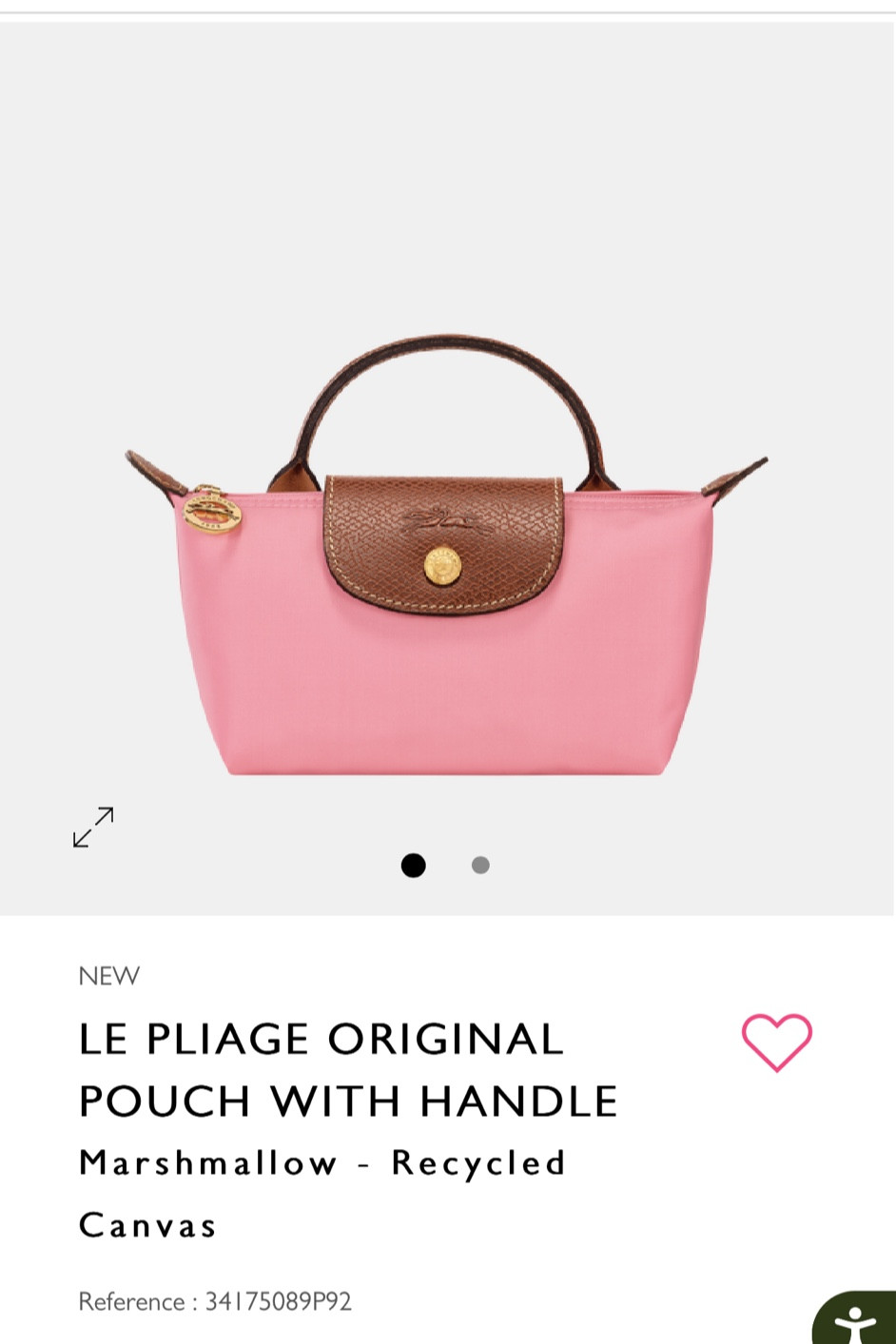
Task: Advance the gallery via the inactive dot
Action: pyautogui.click(x=482, y=866)
